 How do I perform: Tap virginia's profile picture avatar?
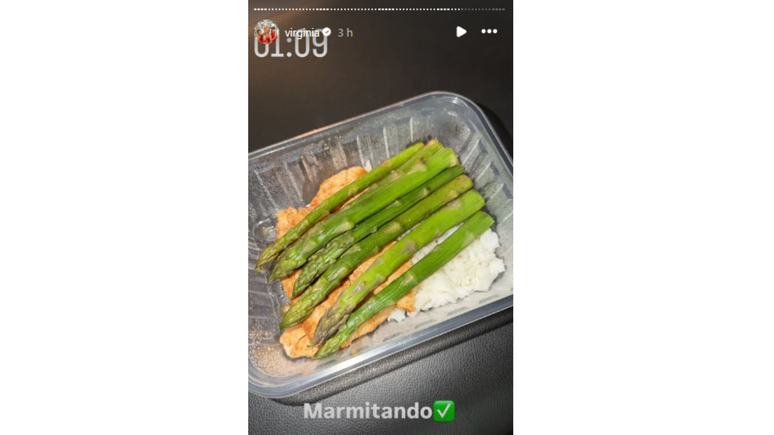click(266, 32)
